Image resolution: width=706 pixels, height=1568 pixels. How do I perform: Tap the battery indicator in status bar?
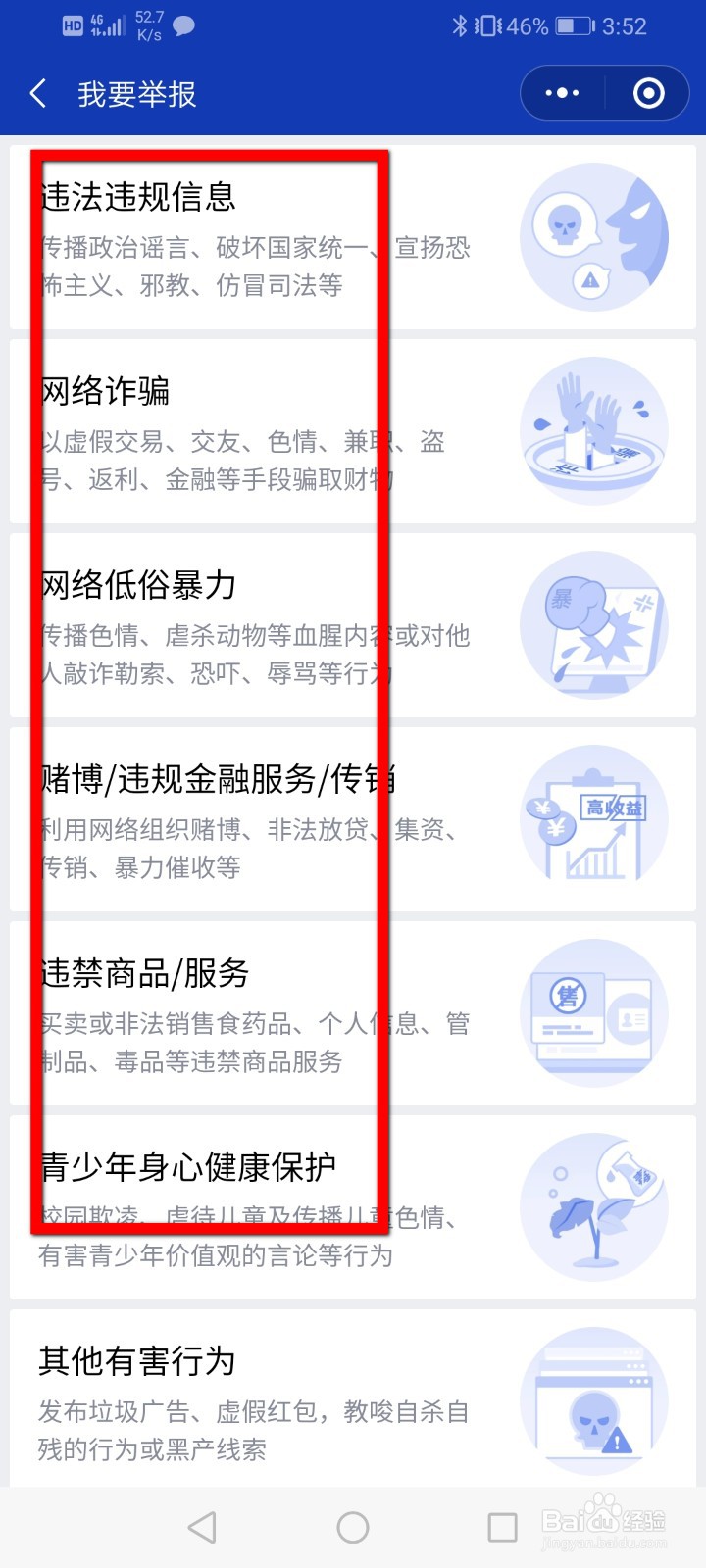pos(577,26)
